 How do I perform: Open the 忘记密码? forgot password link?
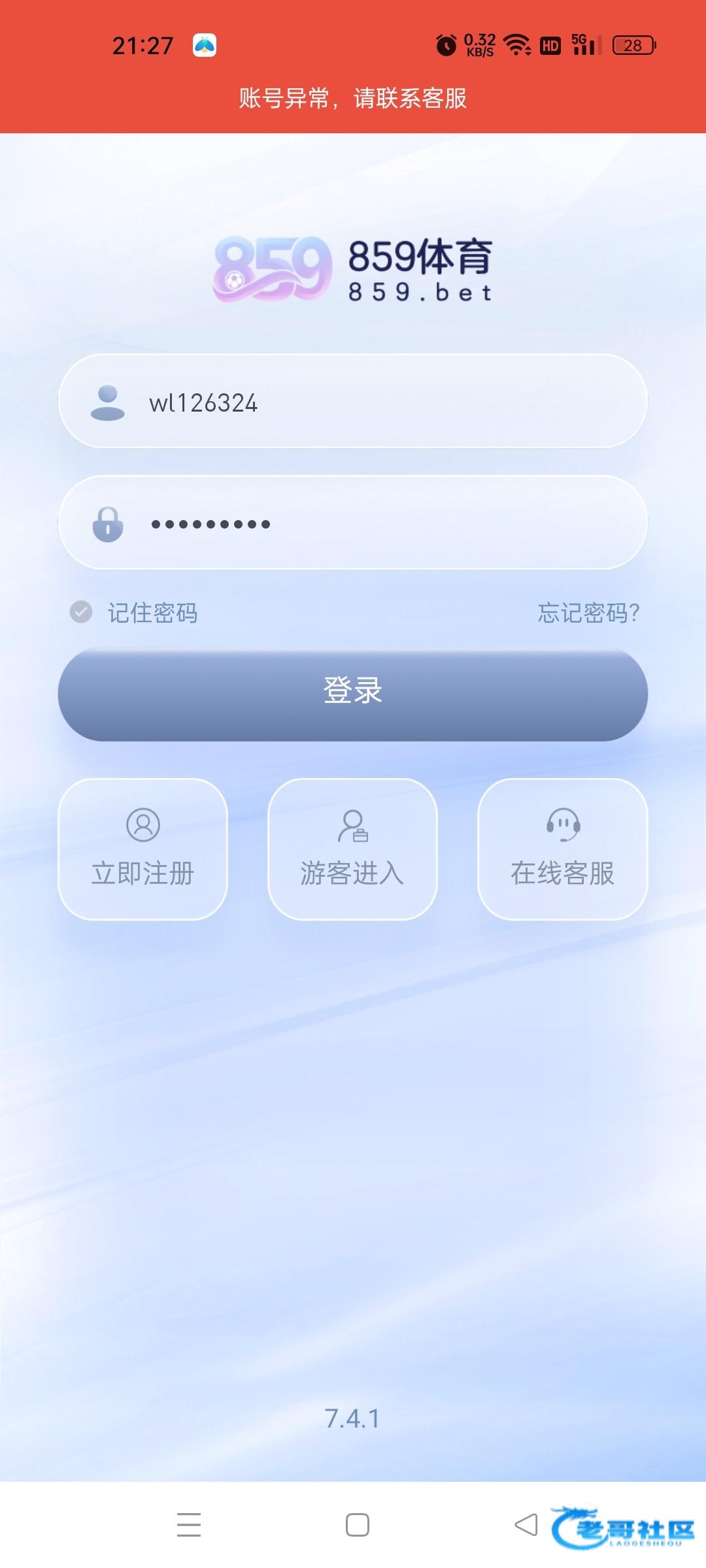pos(588,613)
